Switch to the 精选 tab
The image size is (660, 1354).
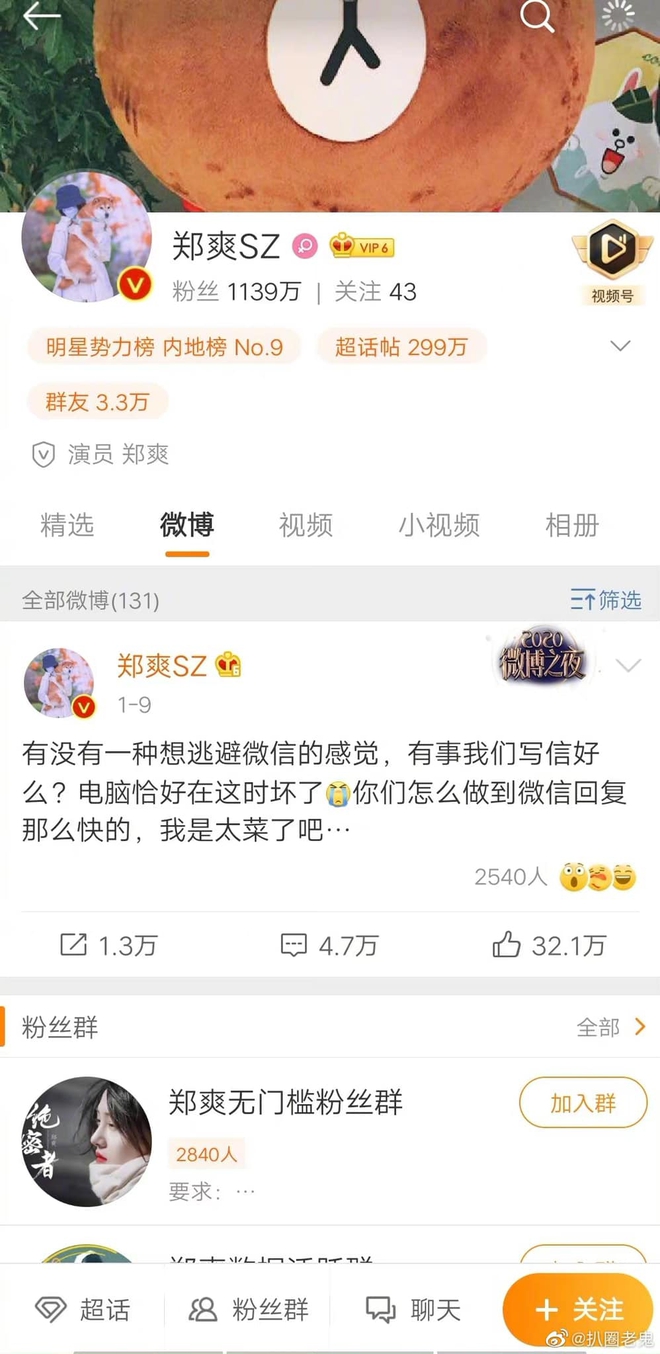[67, 525]
